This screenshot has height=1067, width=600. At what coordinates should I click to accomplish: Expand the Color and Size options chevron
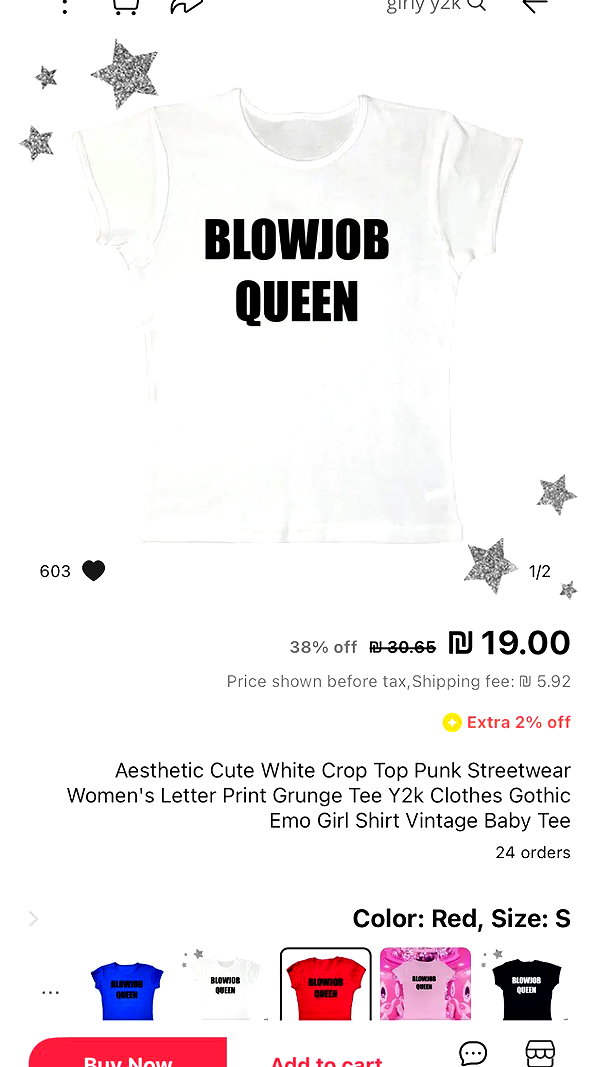[33, 919]
